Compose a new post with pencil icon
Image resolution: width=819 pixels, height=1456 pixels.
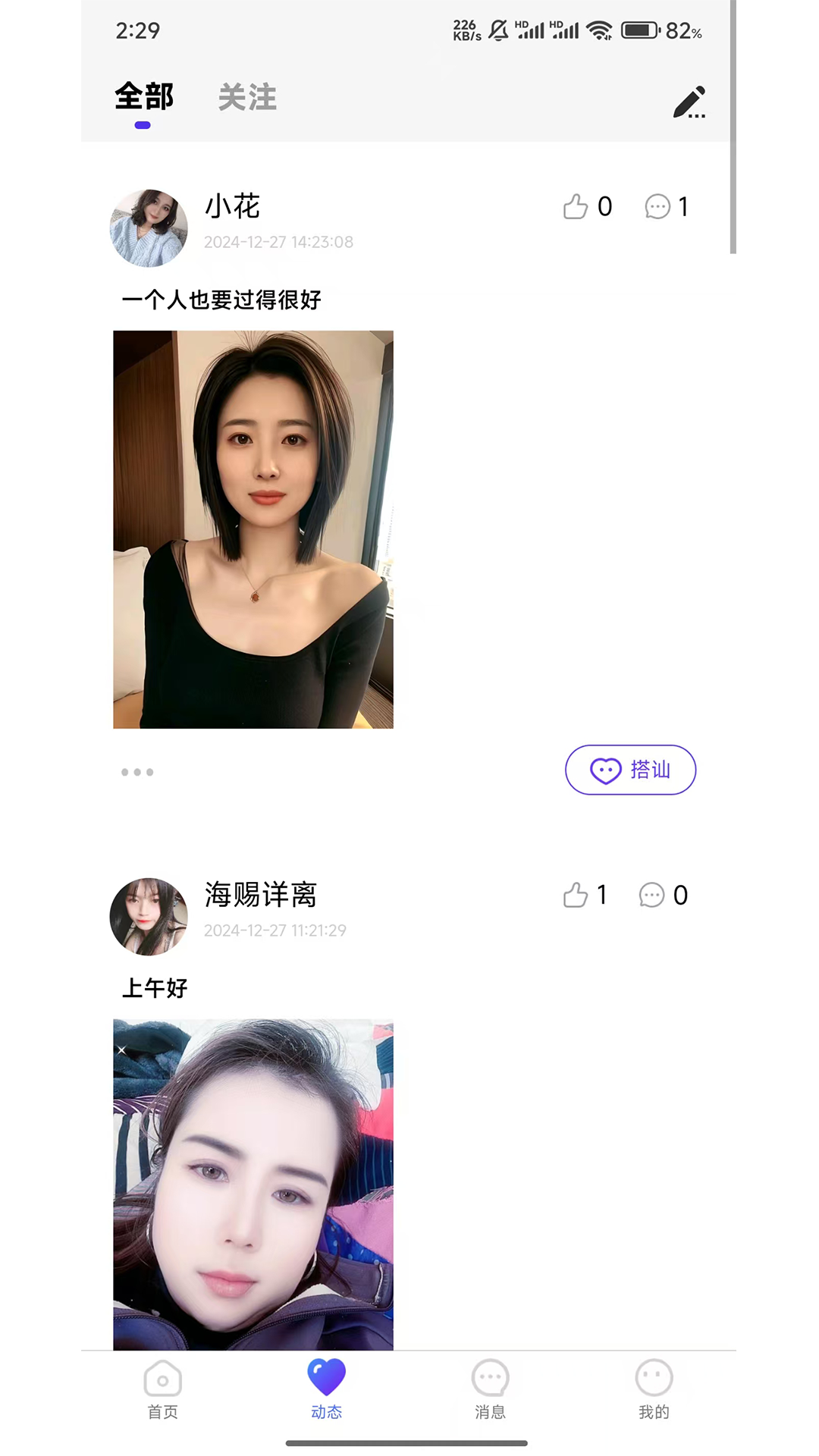click(689, 102)
